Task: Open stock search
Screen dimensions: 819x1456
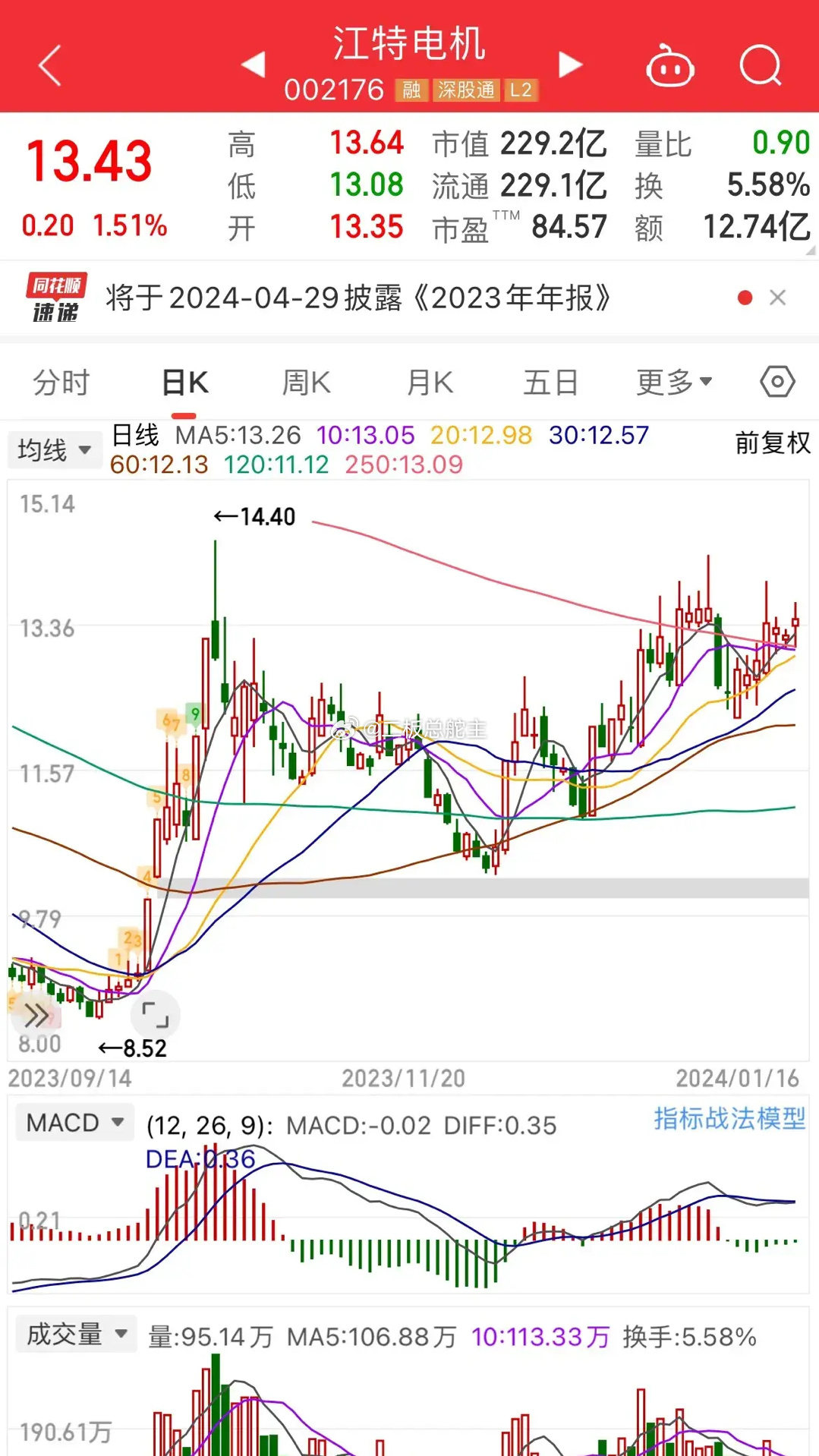Action: coord(760,66)
